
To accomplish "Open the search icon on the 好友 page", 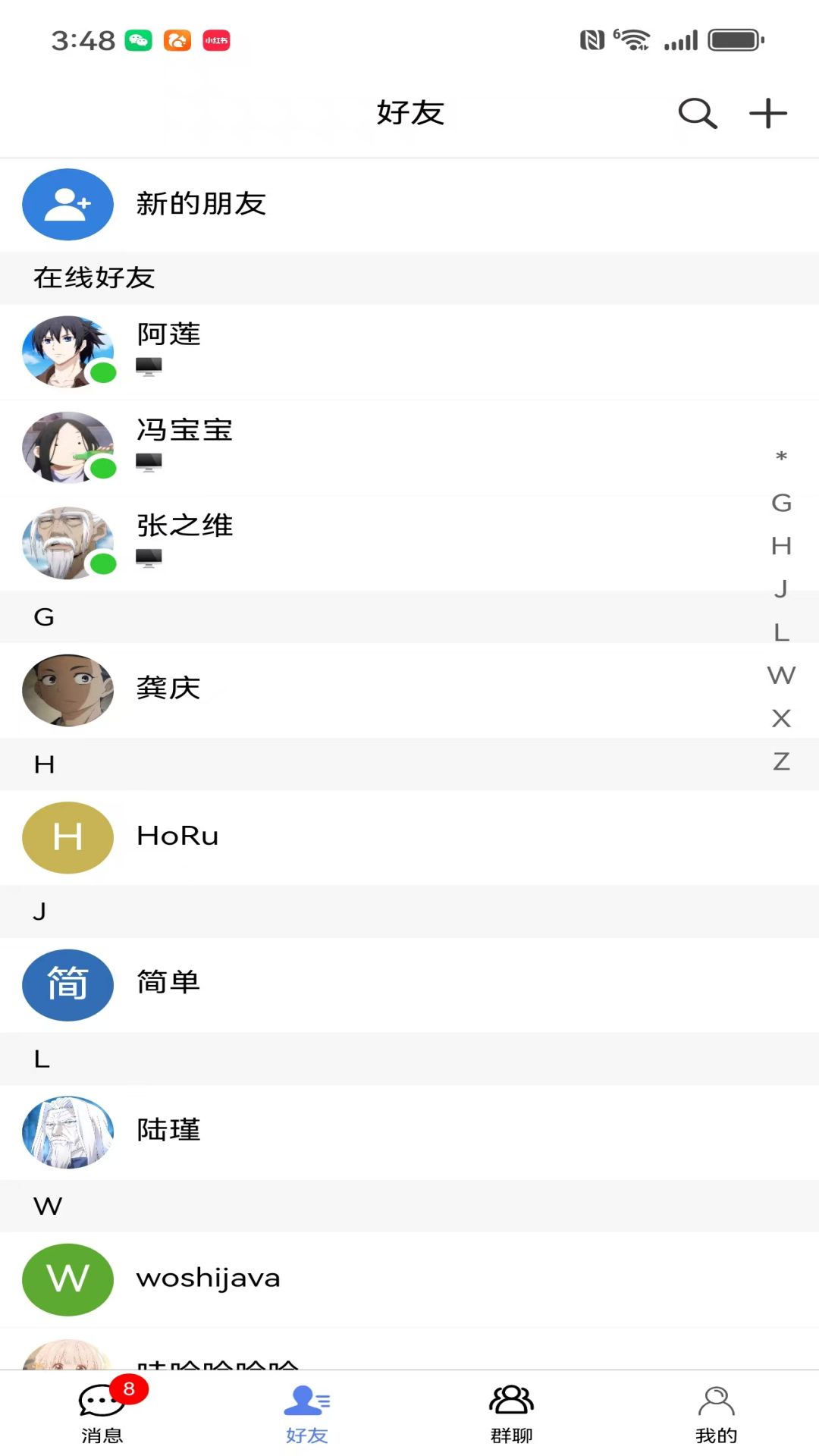I will click(x=696, y=113).
